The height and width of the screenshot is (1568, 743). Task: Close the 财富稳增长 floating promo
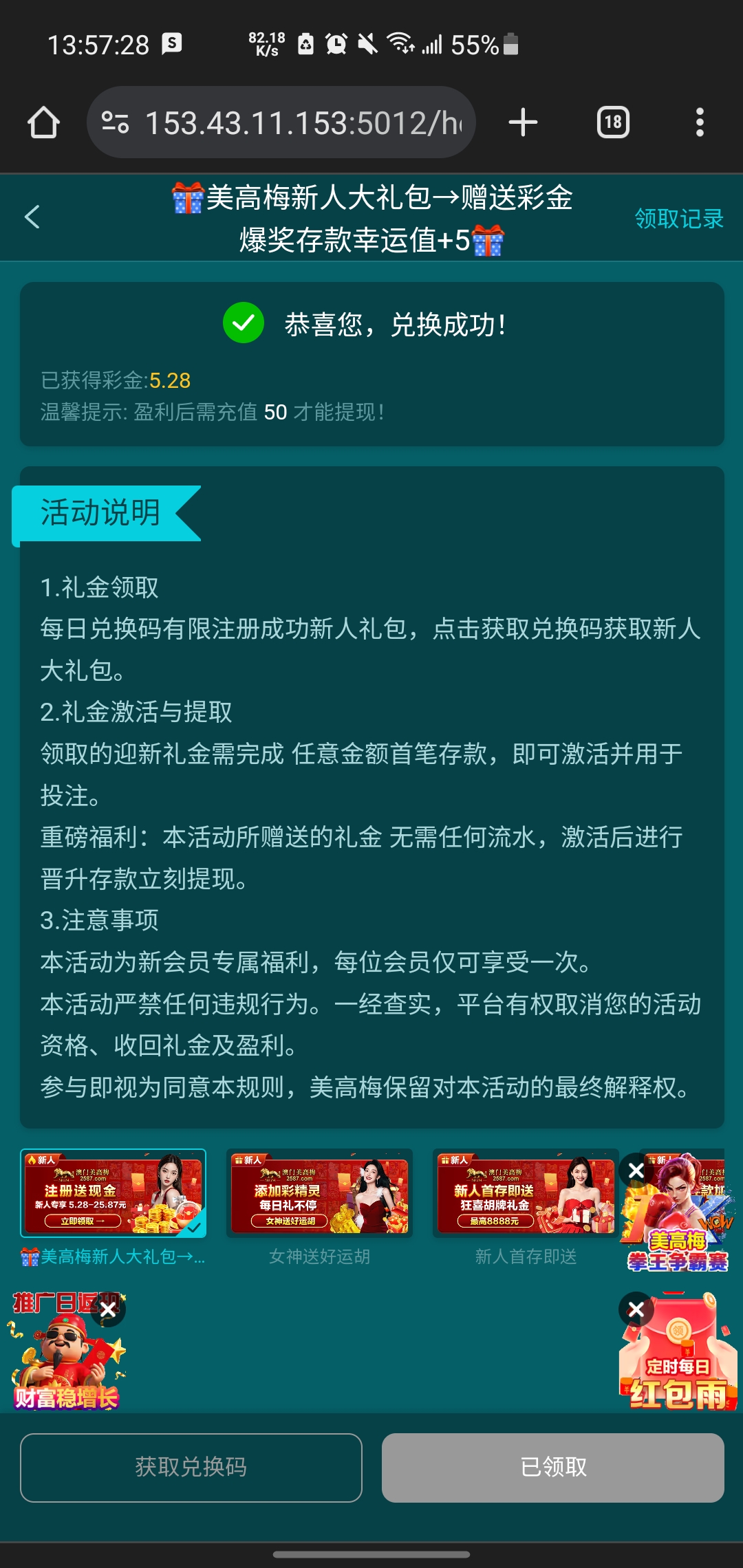[108, 1309]
